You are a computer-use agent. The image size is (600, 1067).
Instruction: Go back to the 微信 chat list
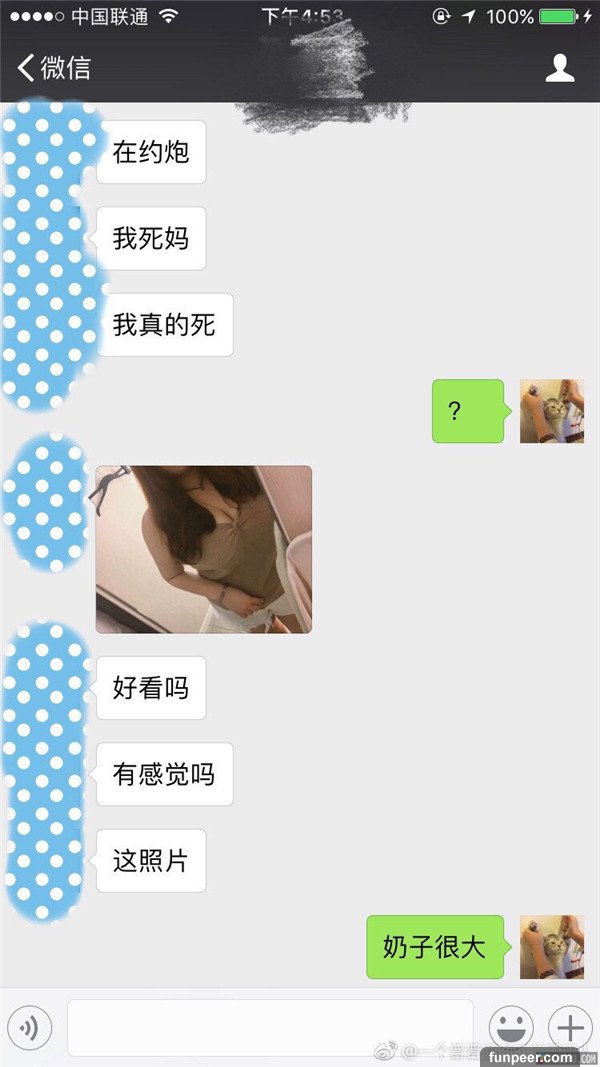coord(54,68)
